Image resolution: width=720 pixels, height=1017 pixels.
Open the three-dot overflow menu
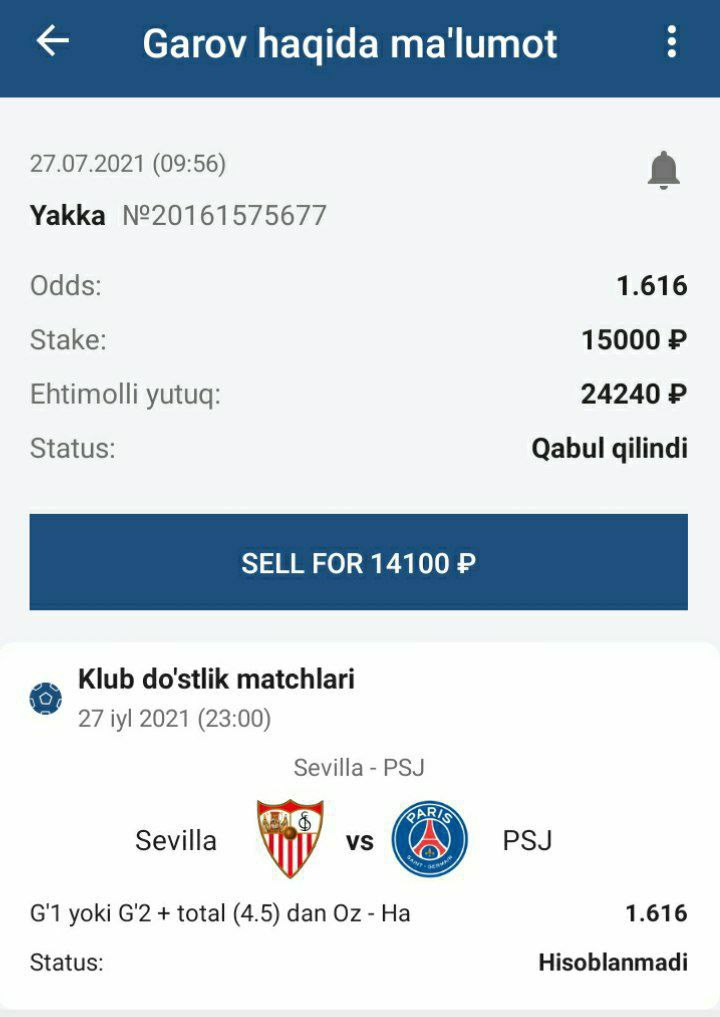(671, 42)
